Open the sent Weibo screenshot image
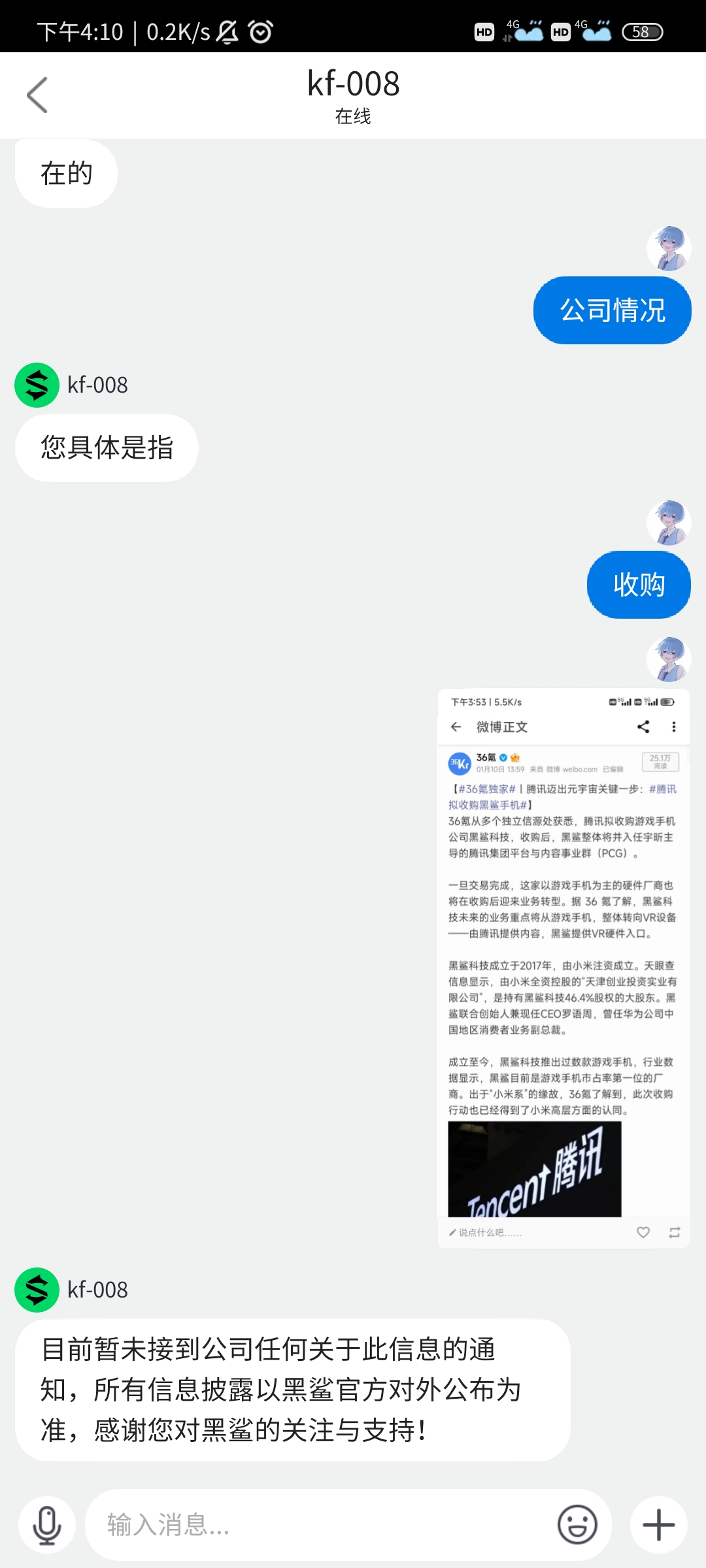Viewport: 706px width, 1568px height. [563, 968]
